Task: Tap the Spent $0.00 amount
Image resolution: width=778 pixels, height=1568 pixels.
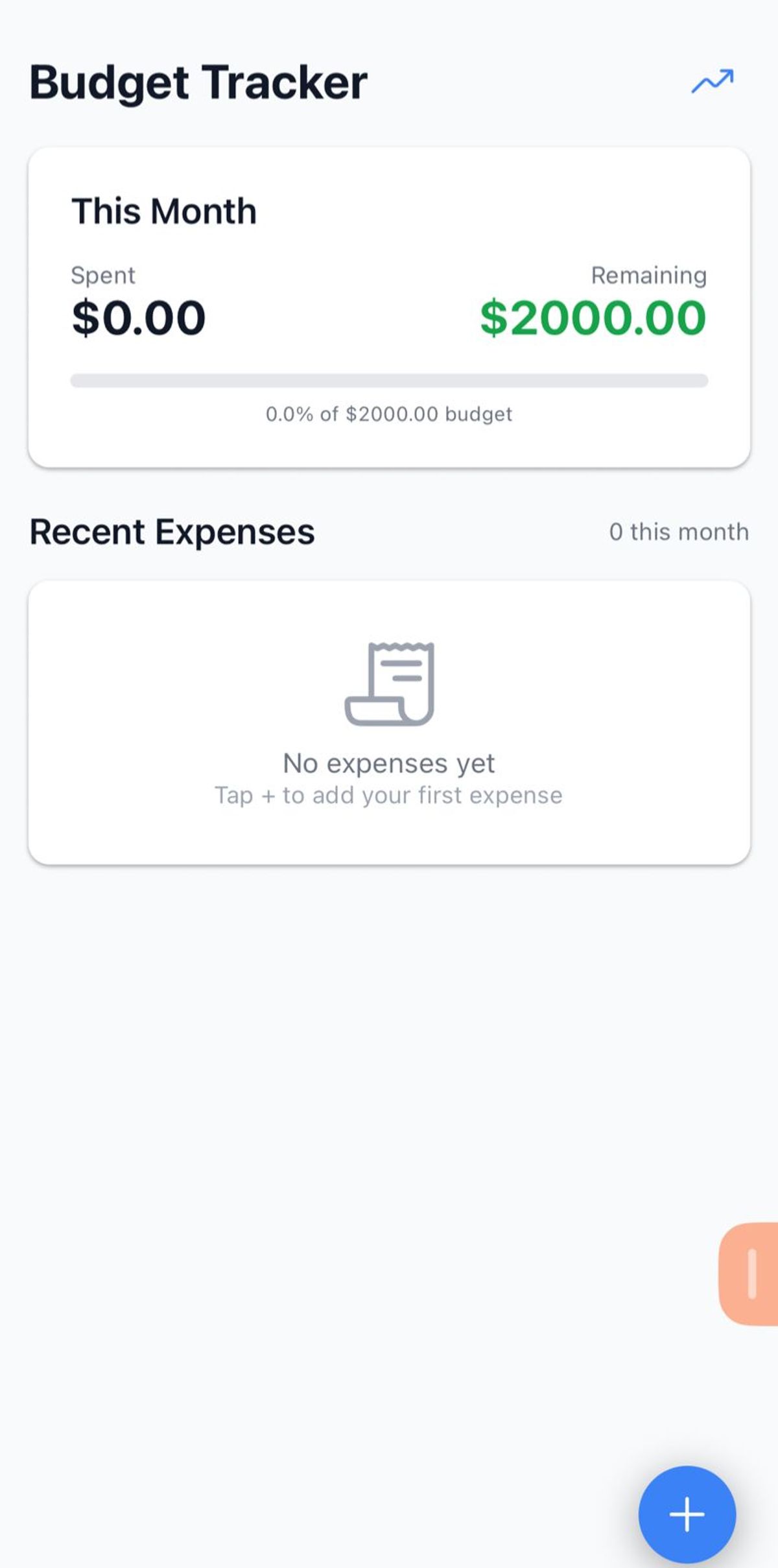Action: (136, 318)
